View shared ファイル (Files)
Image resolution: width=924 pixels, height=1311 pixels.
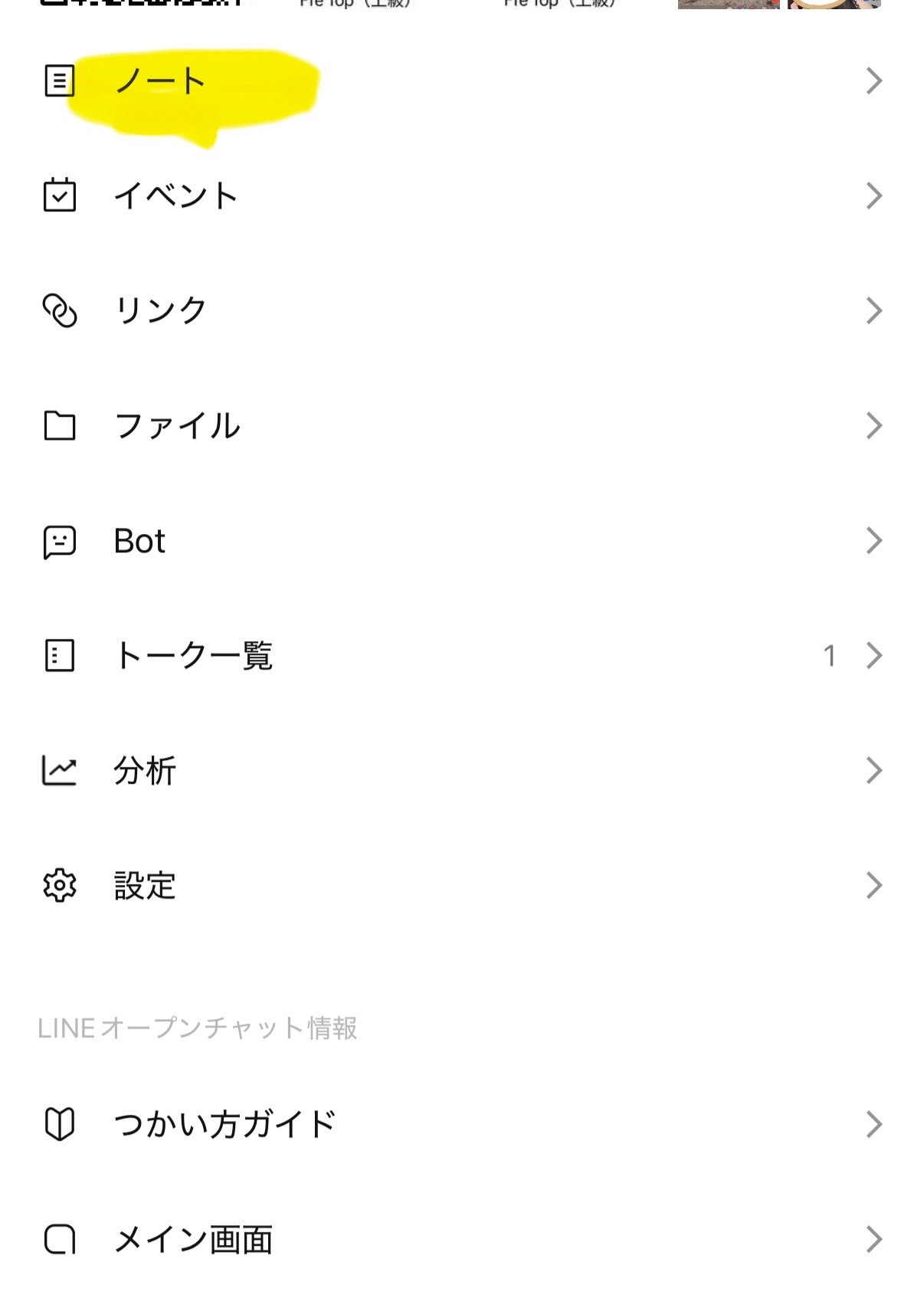(x=177, y=426)
